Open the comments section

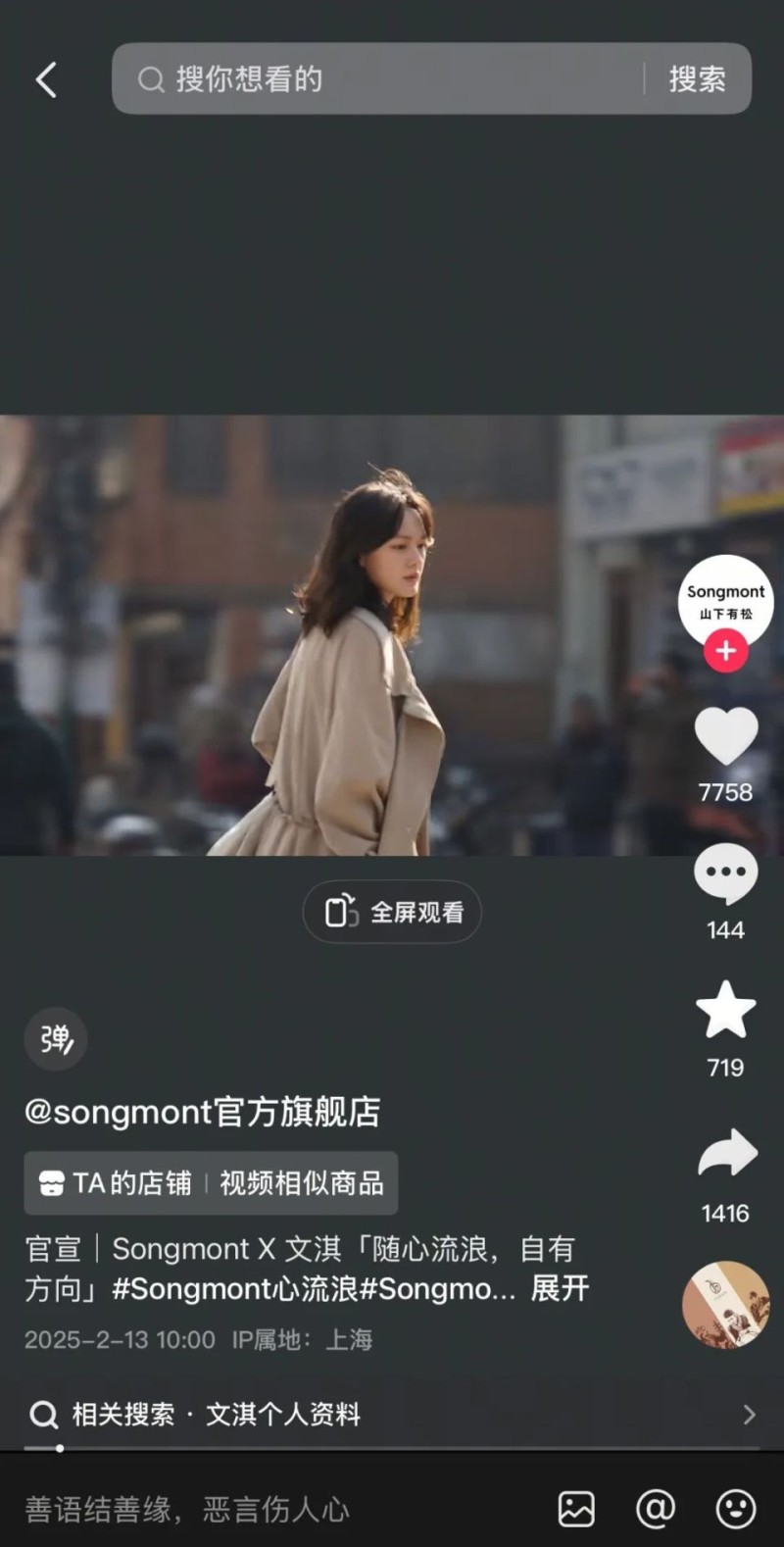[725, 874]
